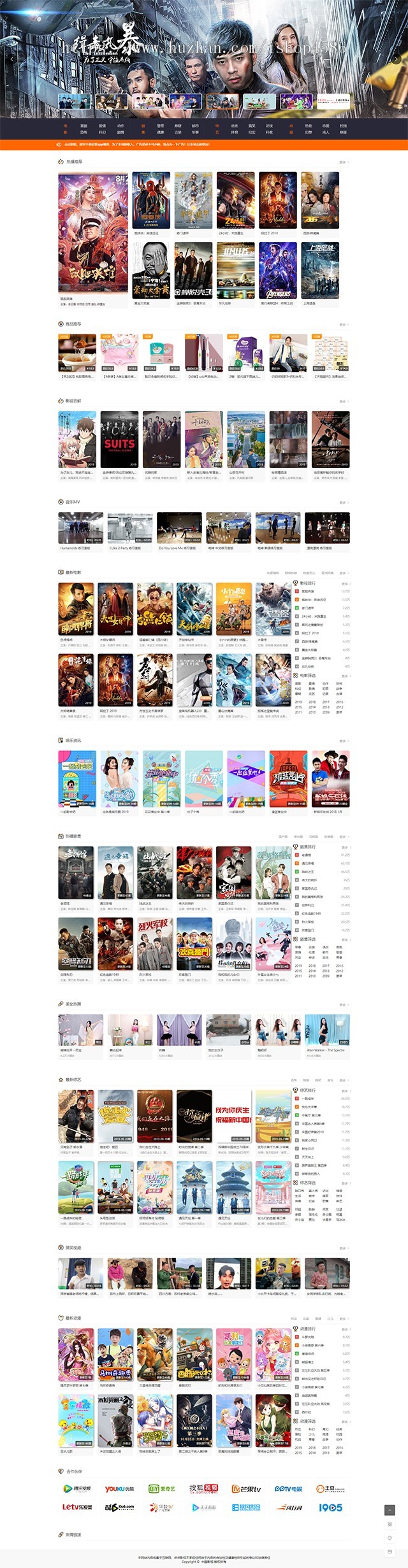408x1568 pixels.
Task: Jump back to the page top
Action: [x=390, y=1510]
